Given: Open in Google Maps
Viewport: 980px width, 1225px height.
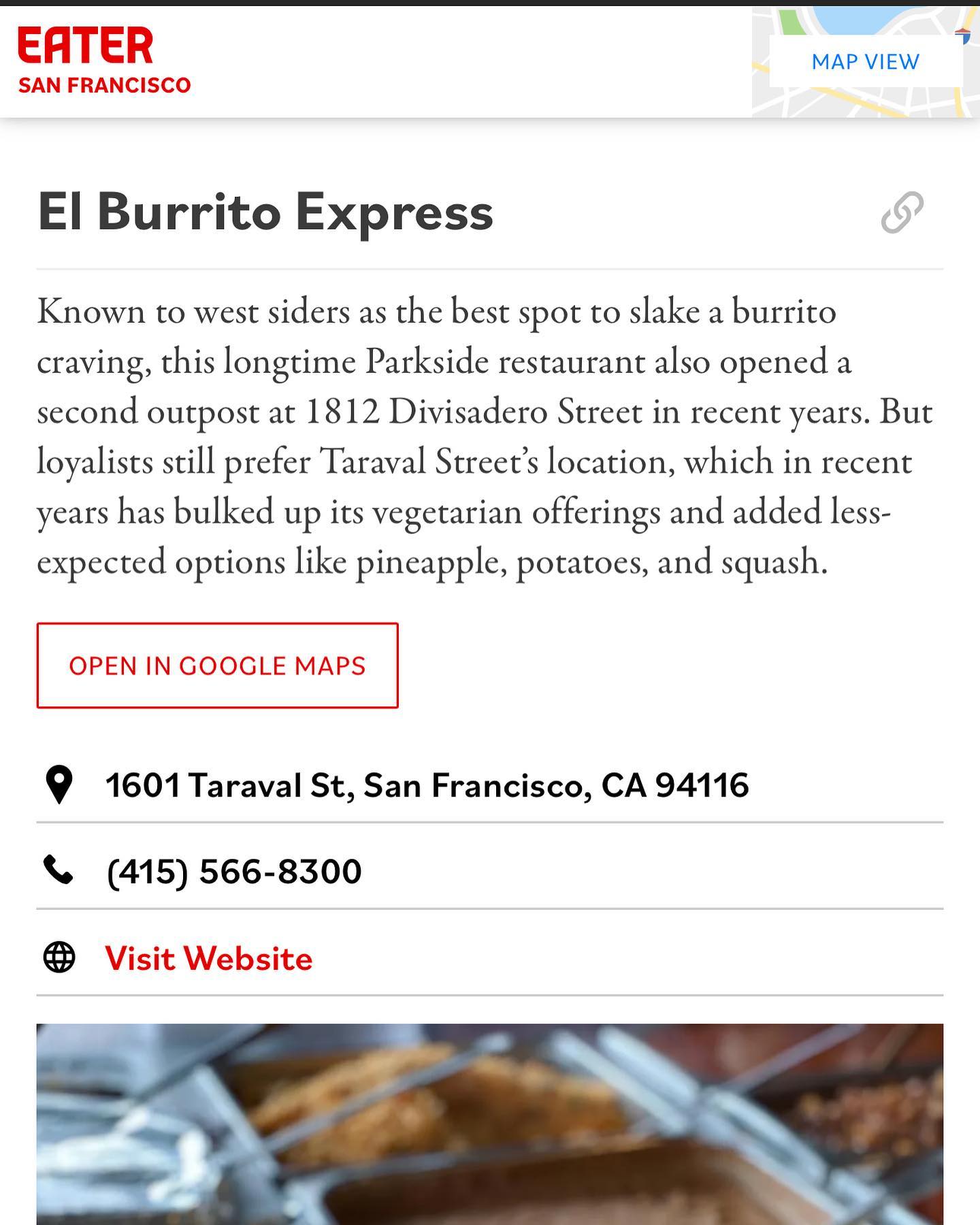Looking at the screenshot, I should click(217, 666).
